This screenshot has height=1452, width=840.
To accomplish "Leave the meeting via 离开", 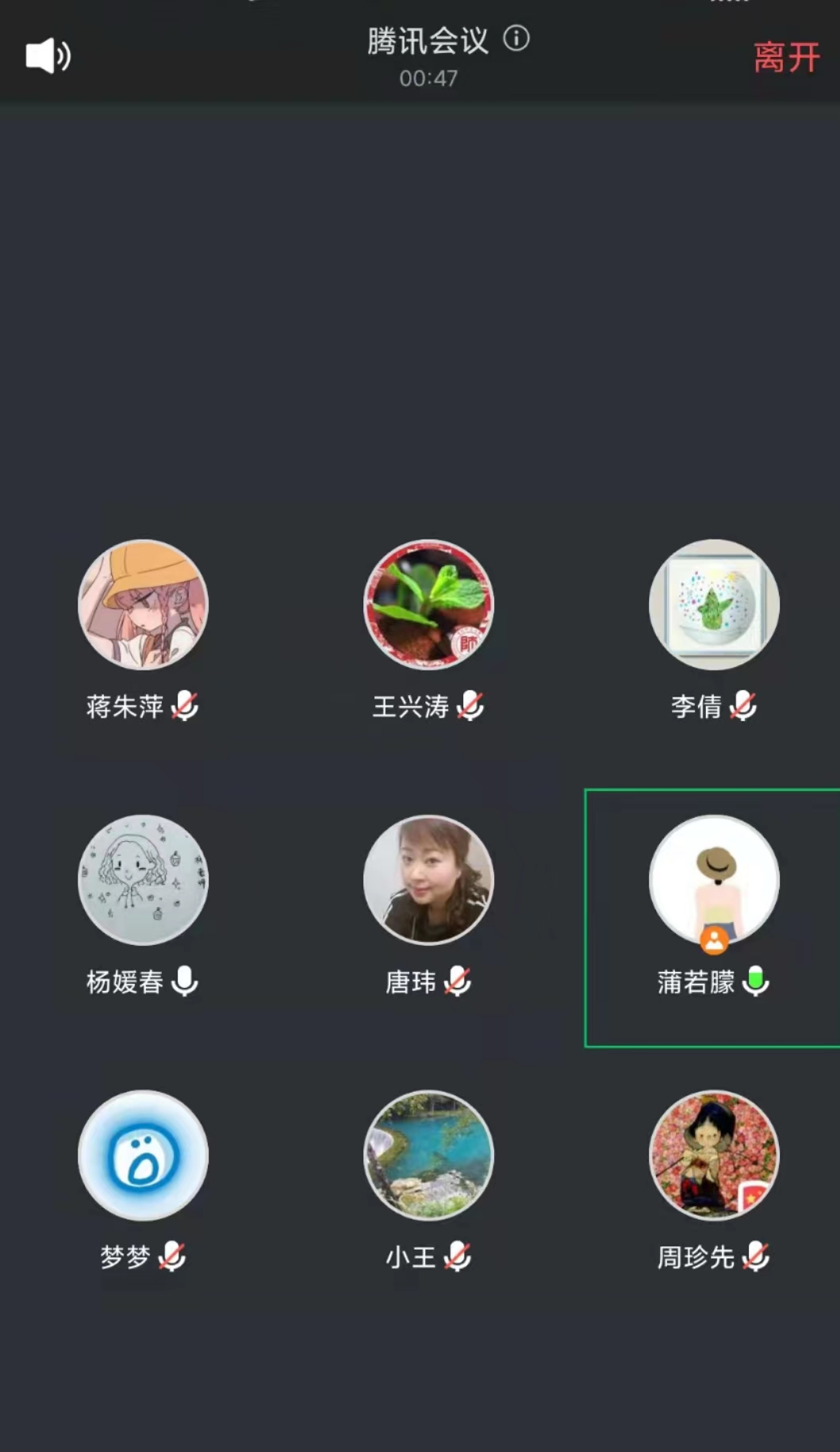I will pyautogui.click(x=785, y=57).
